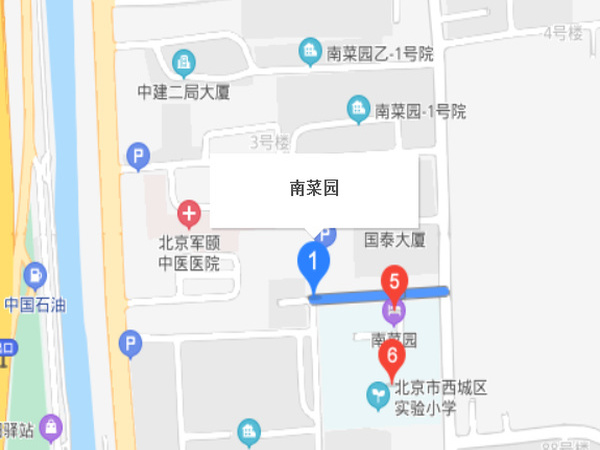Open the 北京军颐中医医院 hospital point

tap(189, 213)
